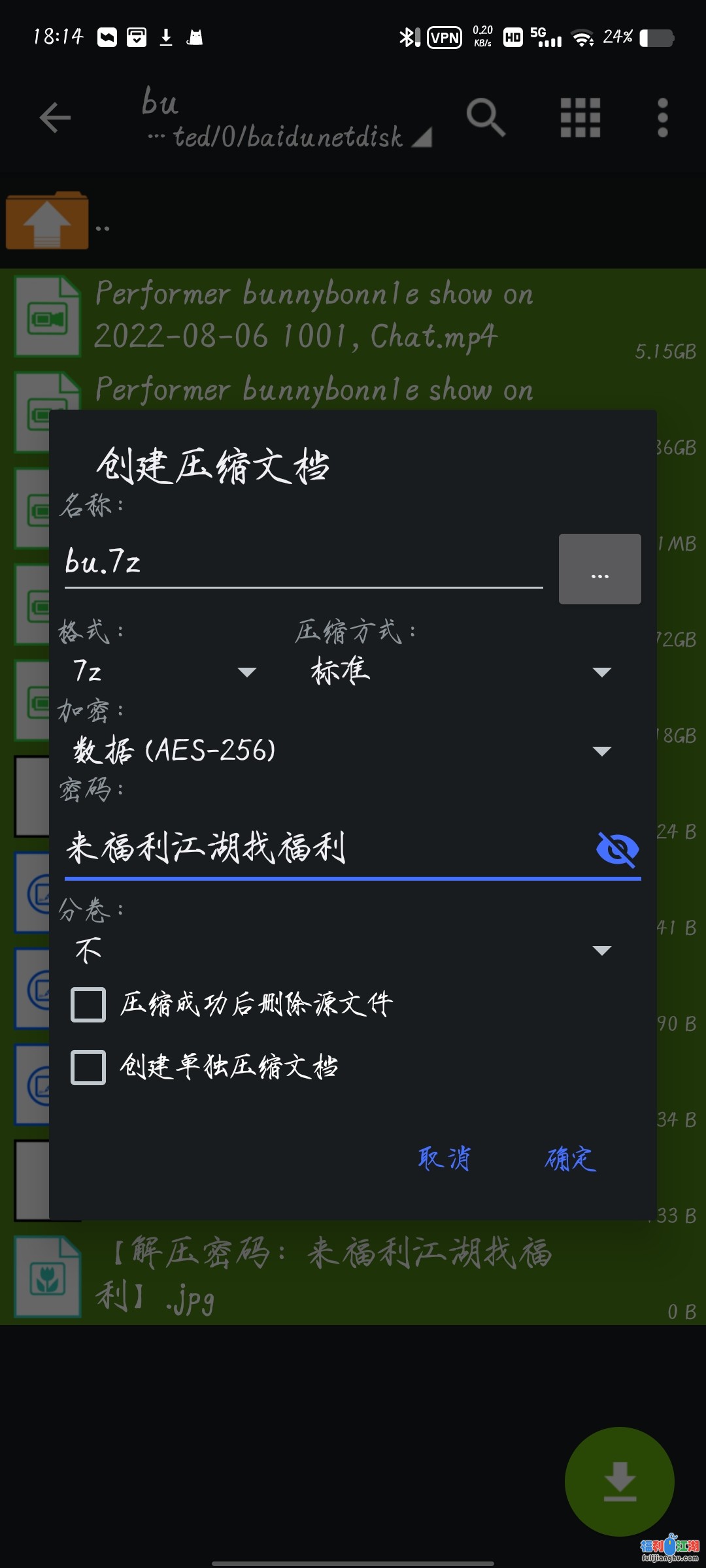Tap the VPN indicator in the status bar
This screenshot has height=1568, width=706.
click(x=444, y=37)
